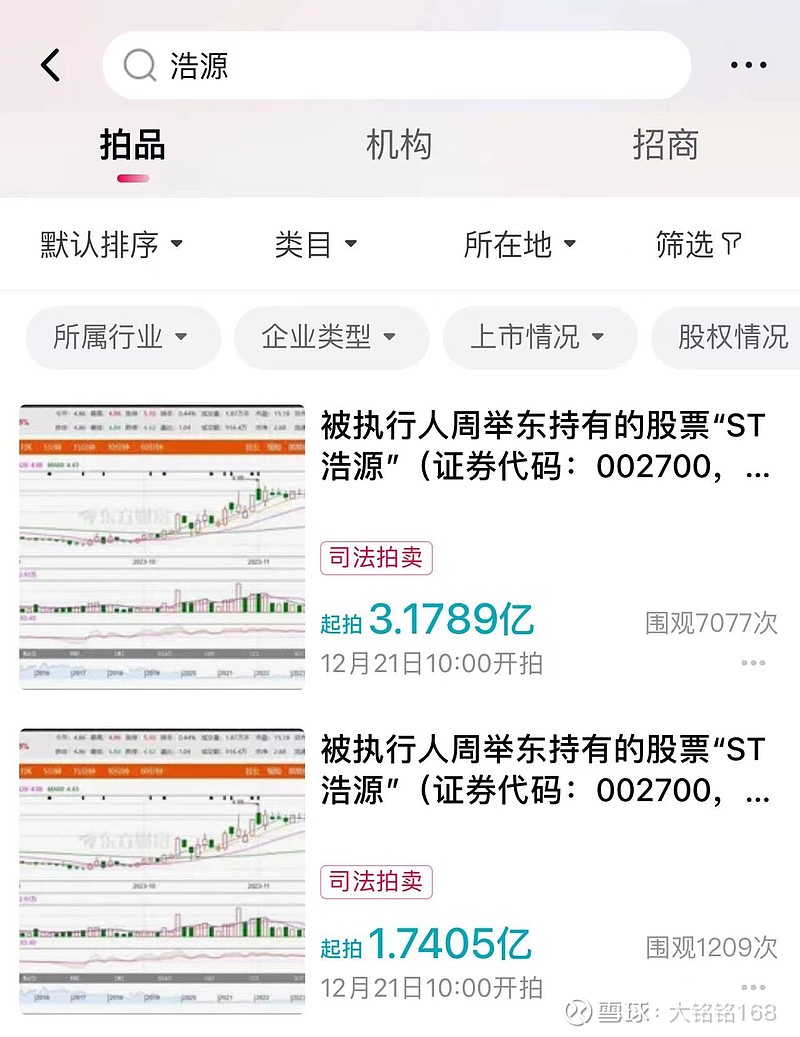Open the 上市情况 dropdown filter
Viewport: 800px width, 1037px height.
[x=539, y=338]
